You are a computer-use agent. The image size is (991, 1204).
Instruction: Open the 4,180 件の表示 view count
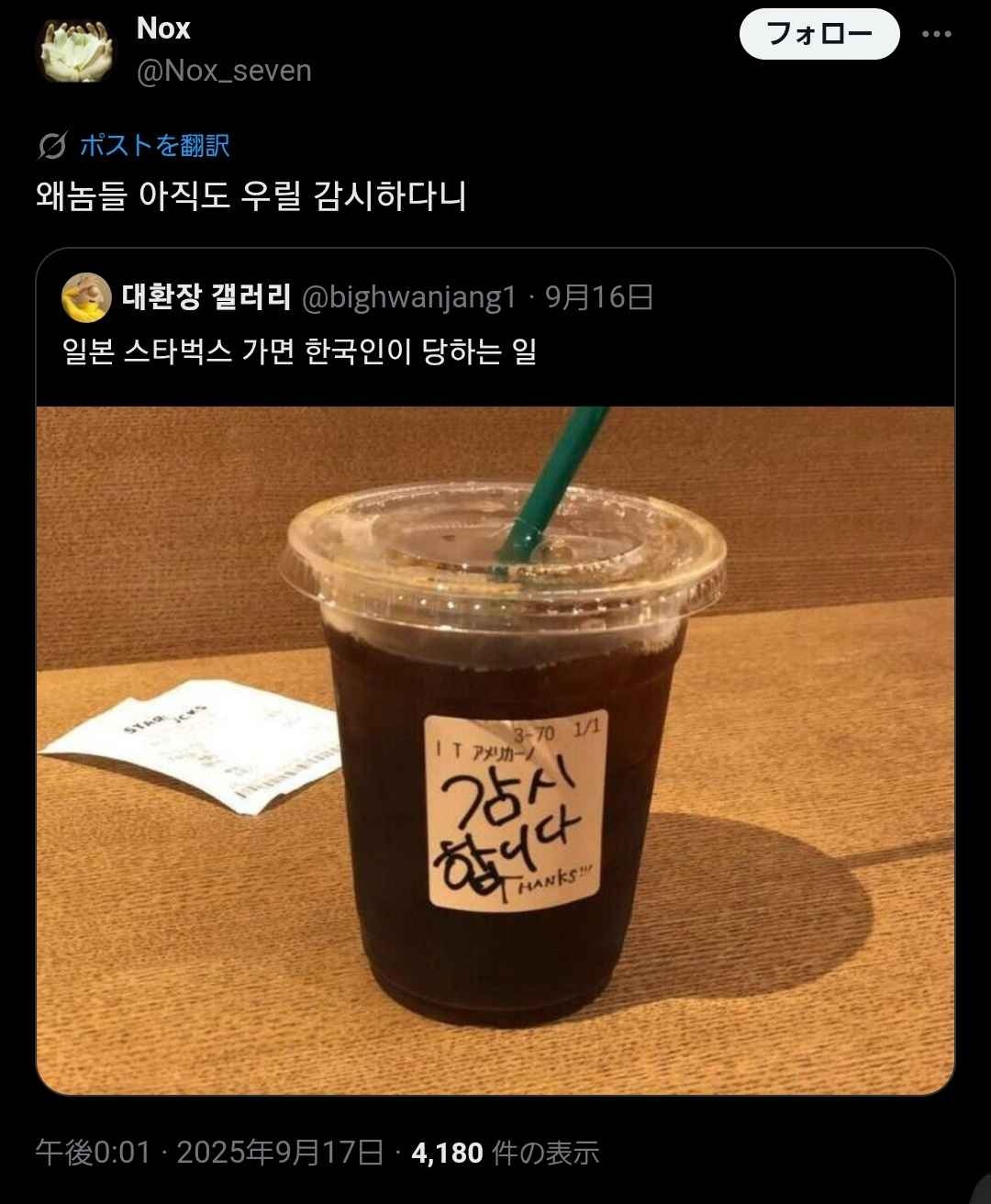tap(505, 1152)
